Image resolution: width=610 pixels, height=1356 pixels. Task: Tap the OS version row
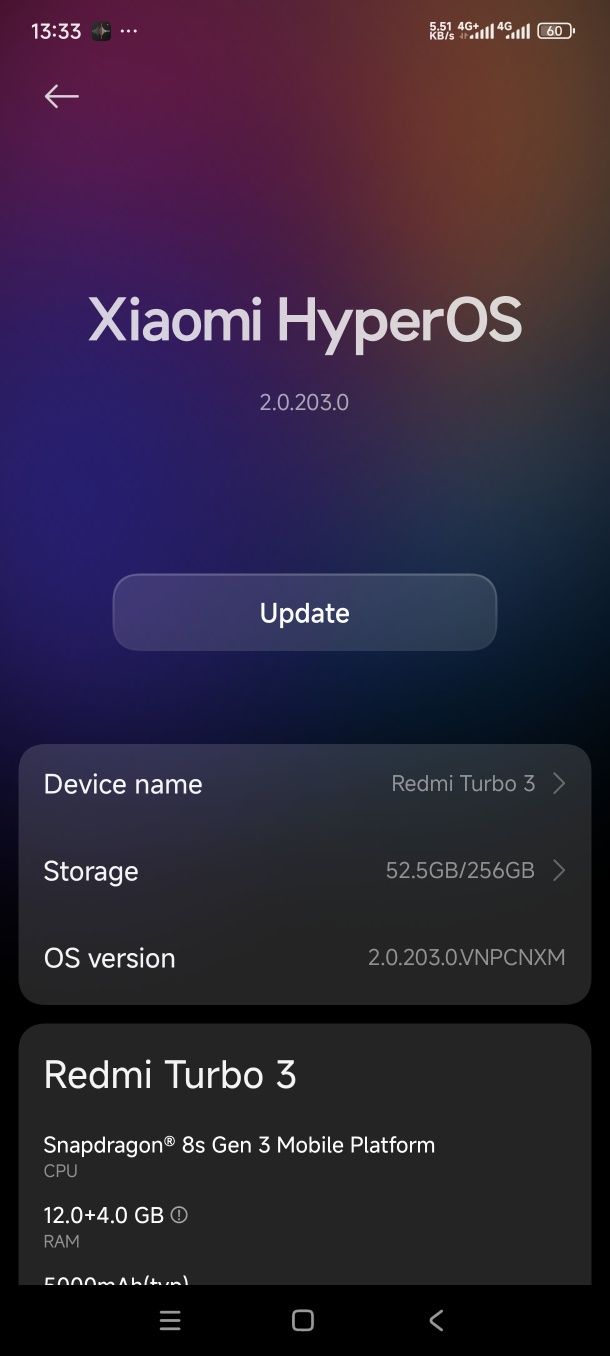pos(304,958)
